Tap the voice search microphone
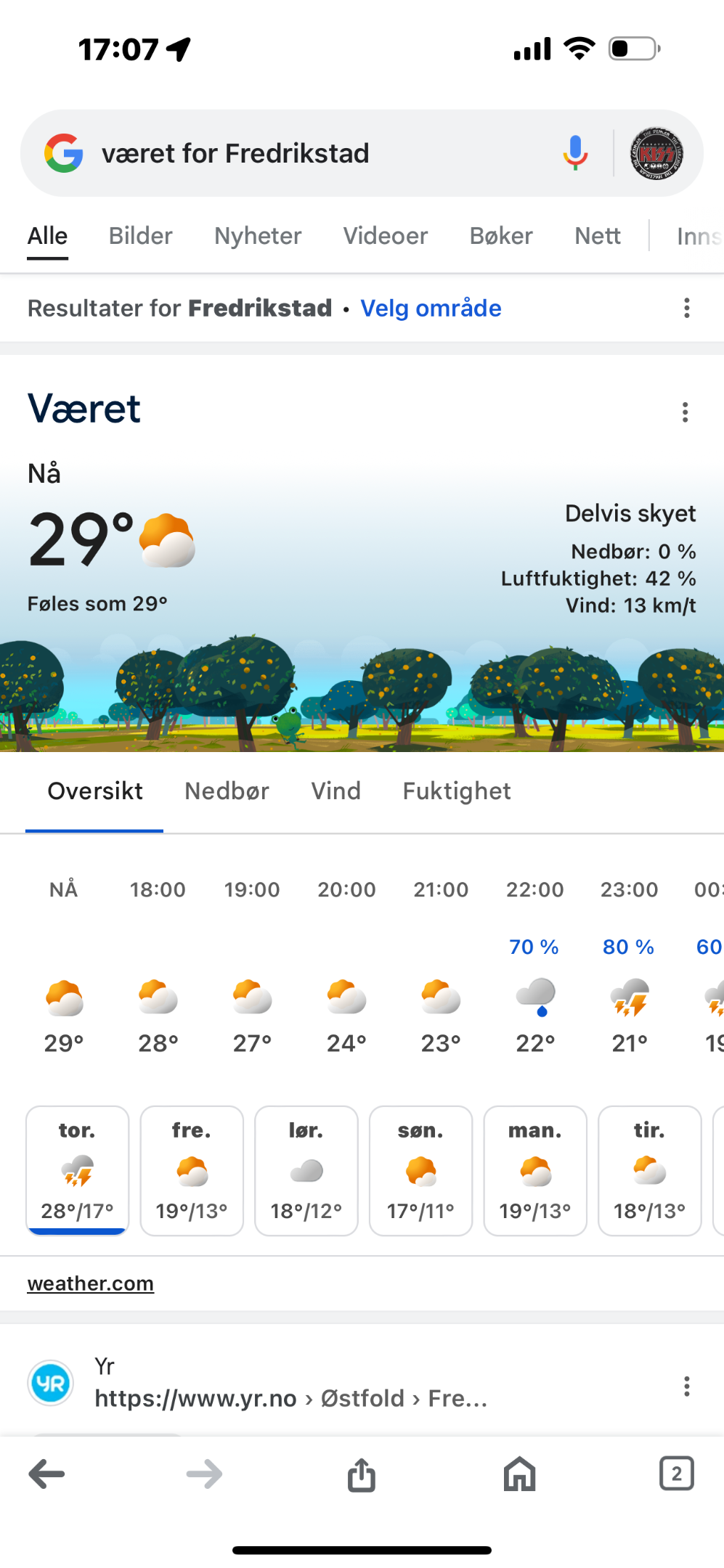The height and width of the screenshot is (1568, 724). click(575, 153)
